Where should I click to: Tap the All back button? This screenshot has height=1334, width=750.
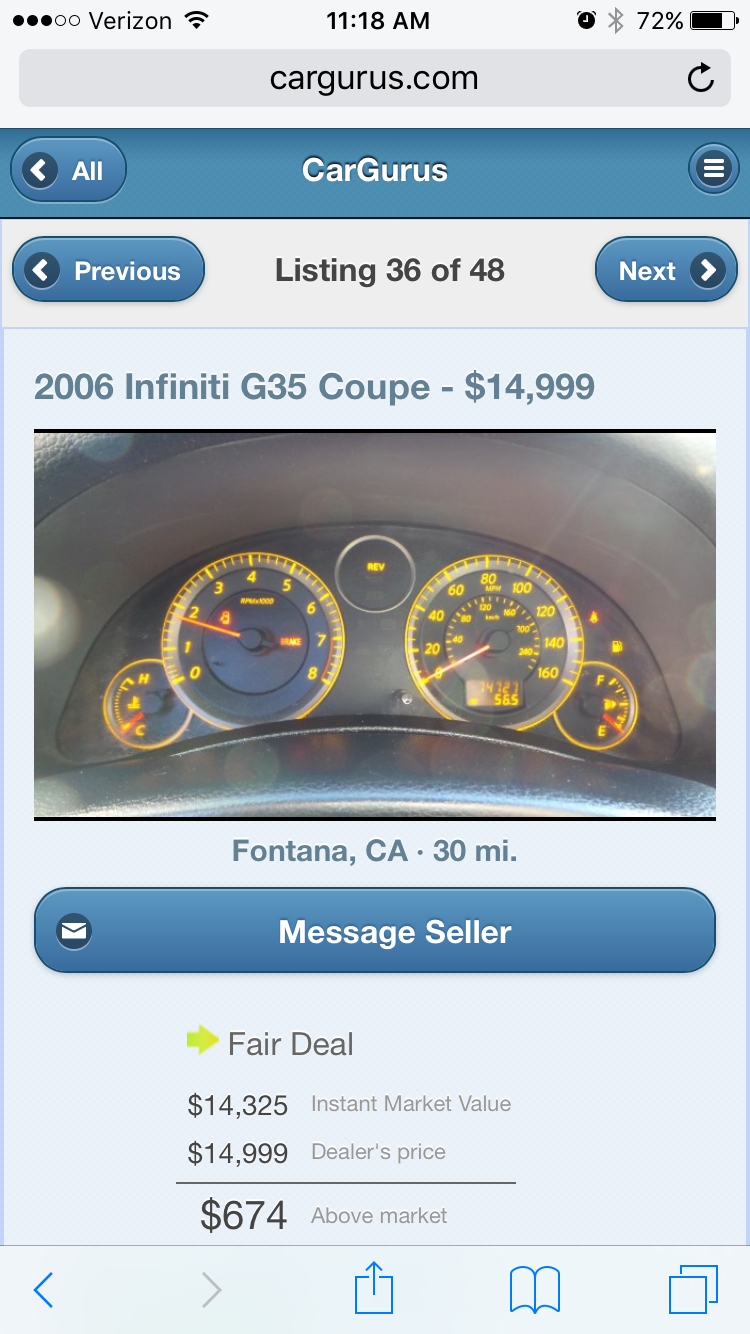(x=68, y=170)
